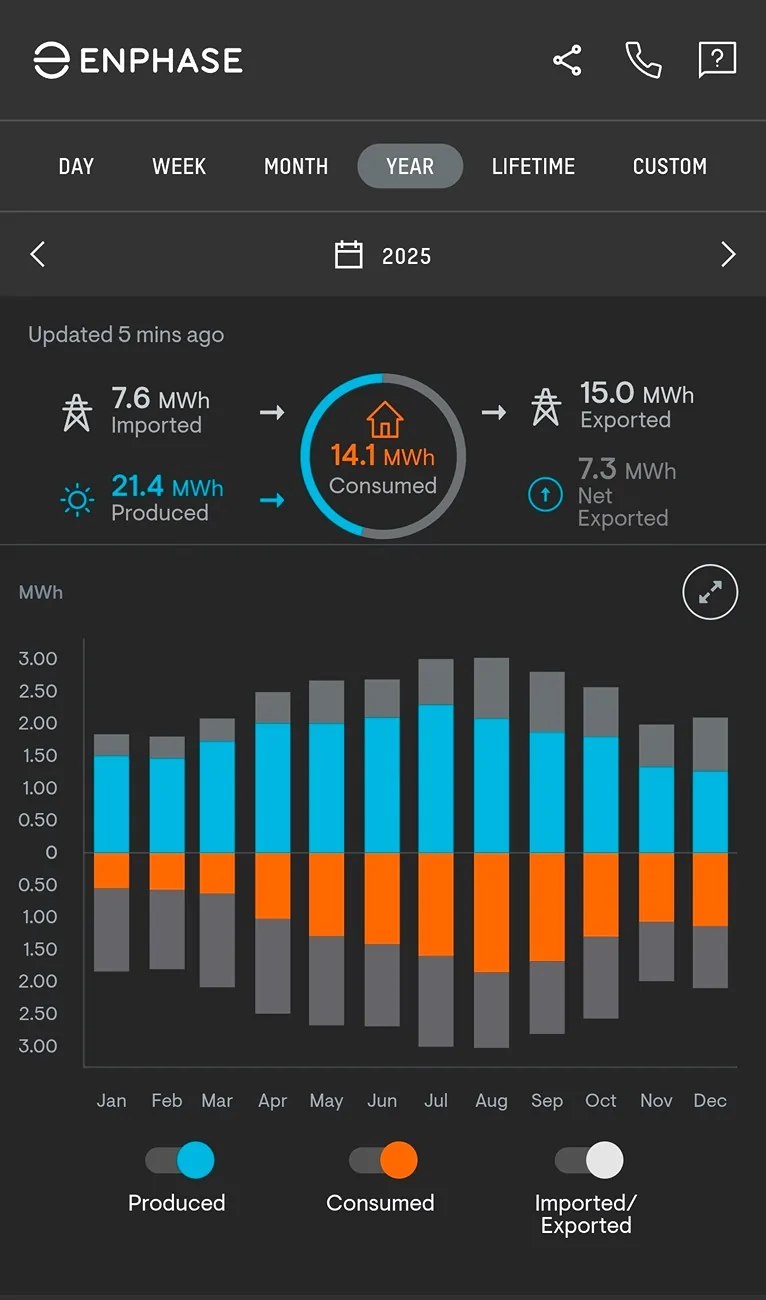766x1300 pixels.
Task: Open the CUSTOM date range tab
Action: (x=670, y=166)
